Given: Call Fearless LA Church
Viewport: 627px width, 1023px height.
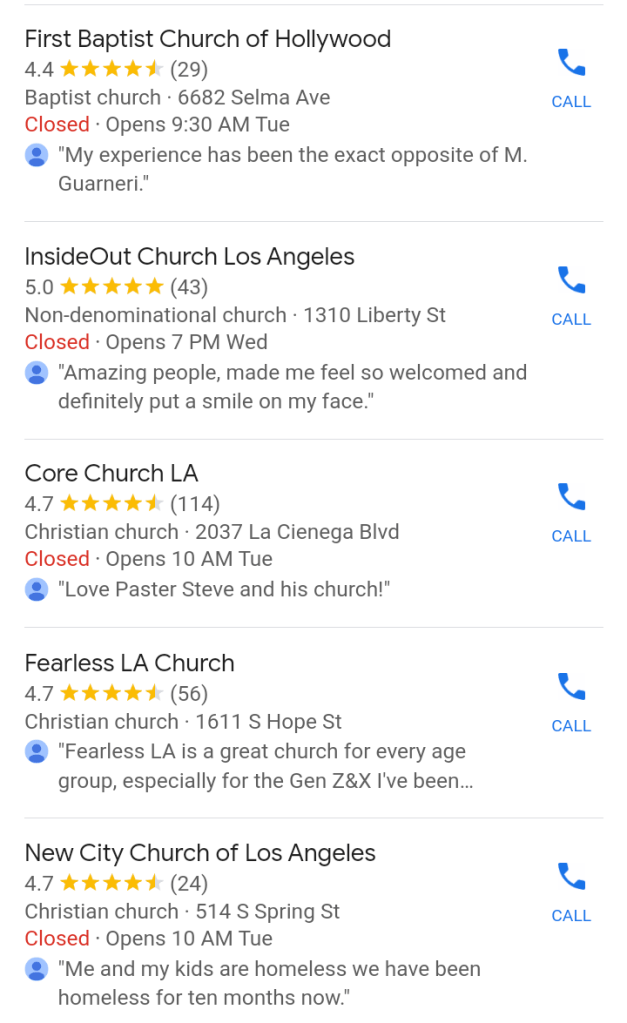Looking at the screenshot, I should [571, 702].
